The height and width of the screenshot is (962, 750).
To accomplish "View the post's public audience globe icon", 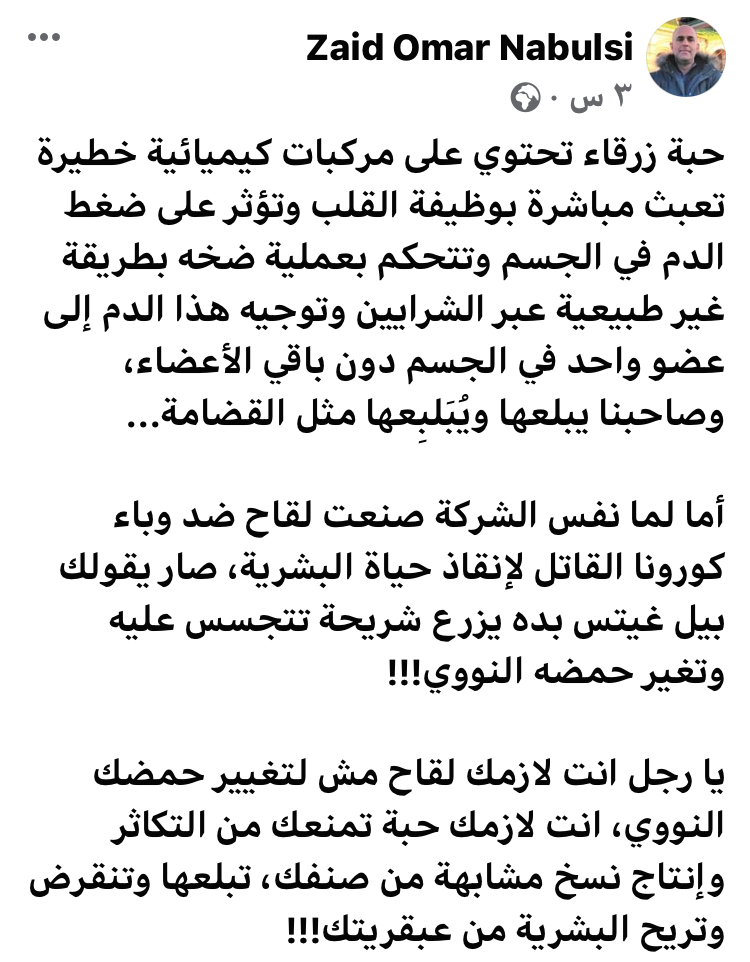I will click(x=524, y=98).
